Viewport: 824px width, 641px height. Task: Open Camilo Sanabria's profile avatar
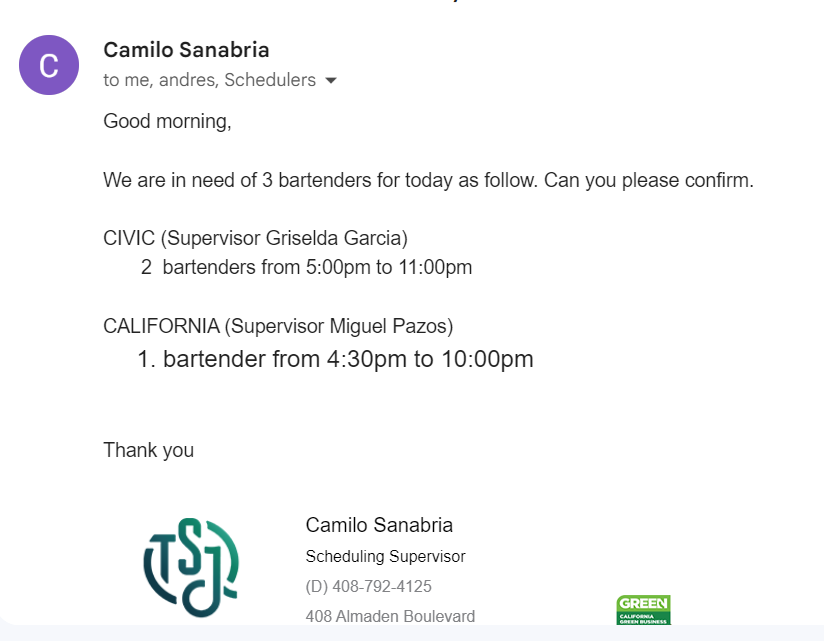pyautogui.click(x=49, y=65)
